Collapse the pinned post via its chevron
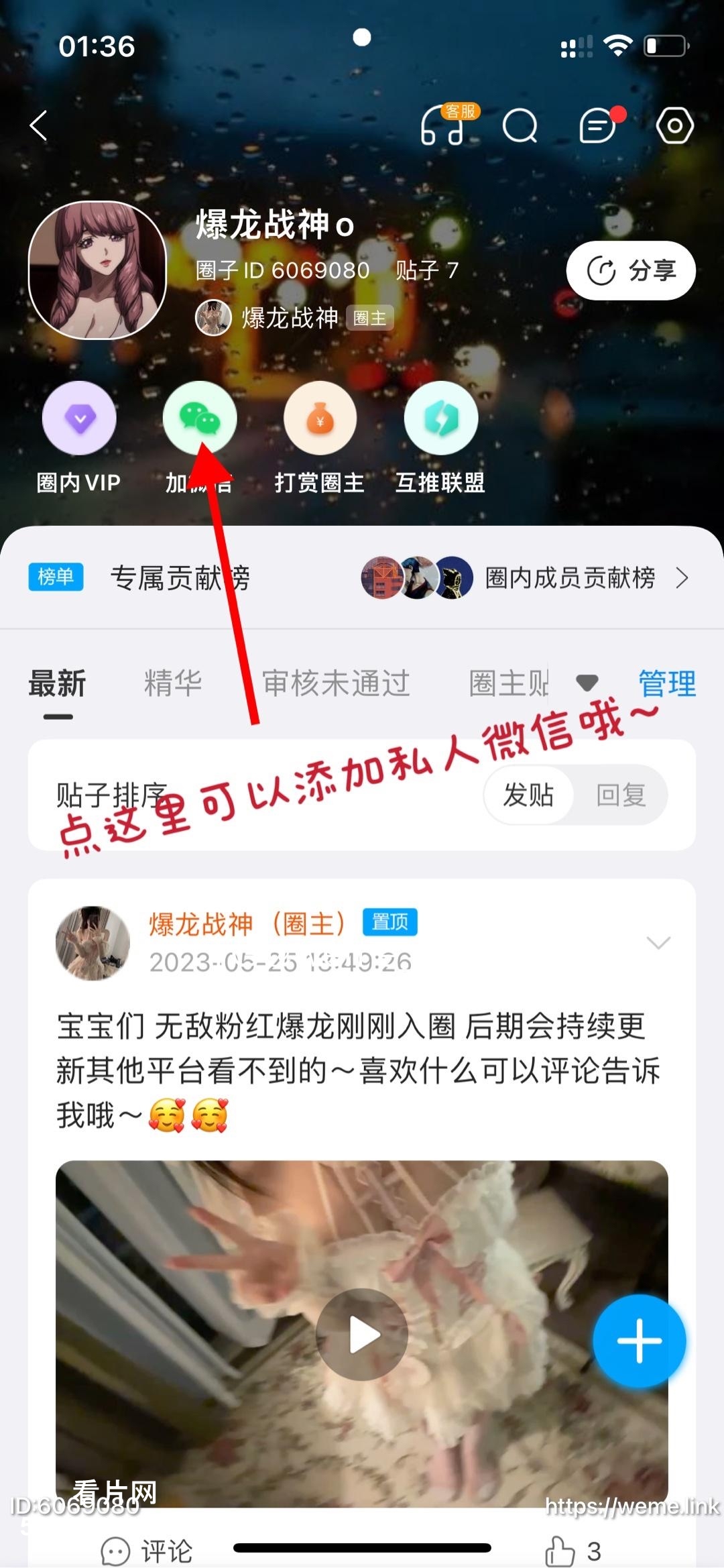This screenshot has height=1568, width=724. click(x=658, y=943)
